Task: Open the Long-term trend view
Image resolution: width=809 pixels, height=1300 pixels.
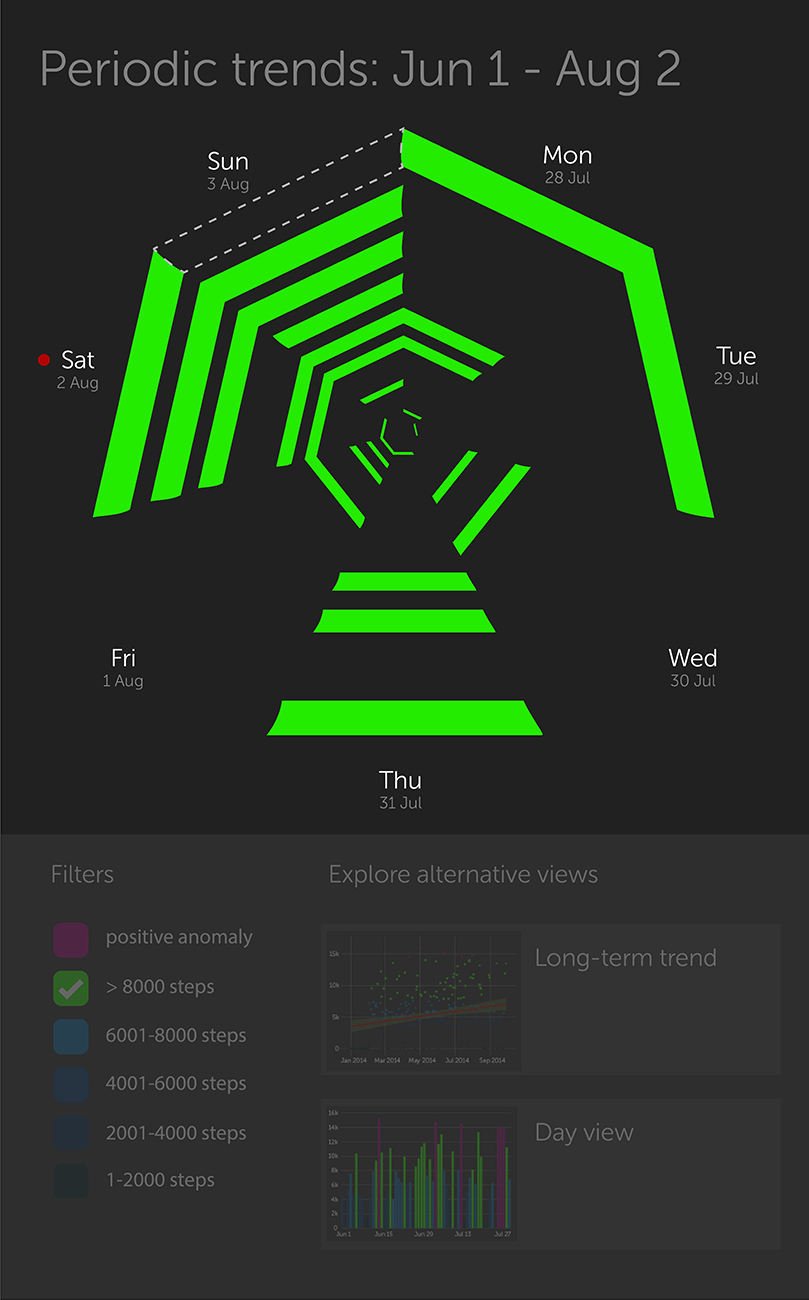Action: 550,1000
